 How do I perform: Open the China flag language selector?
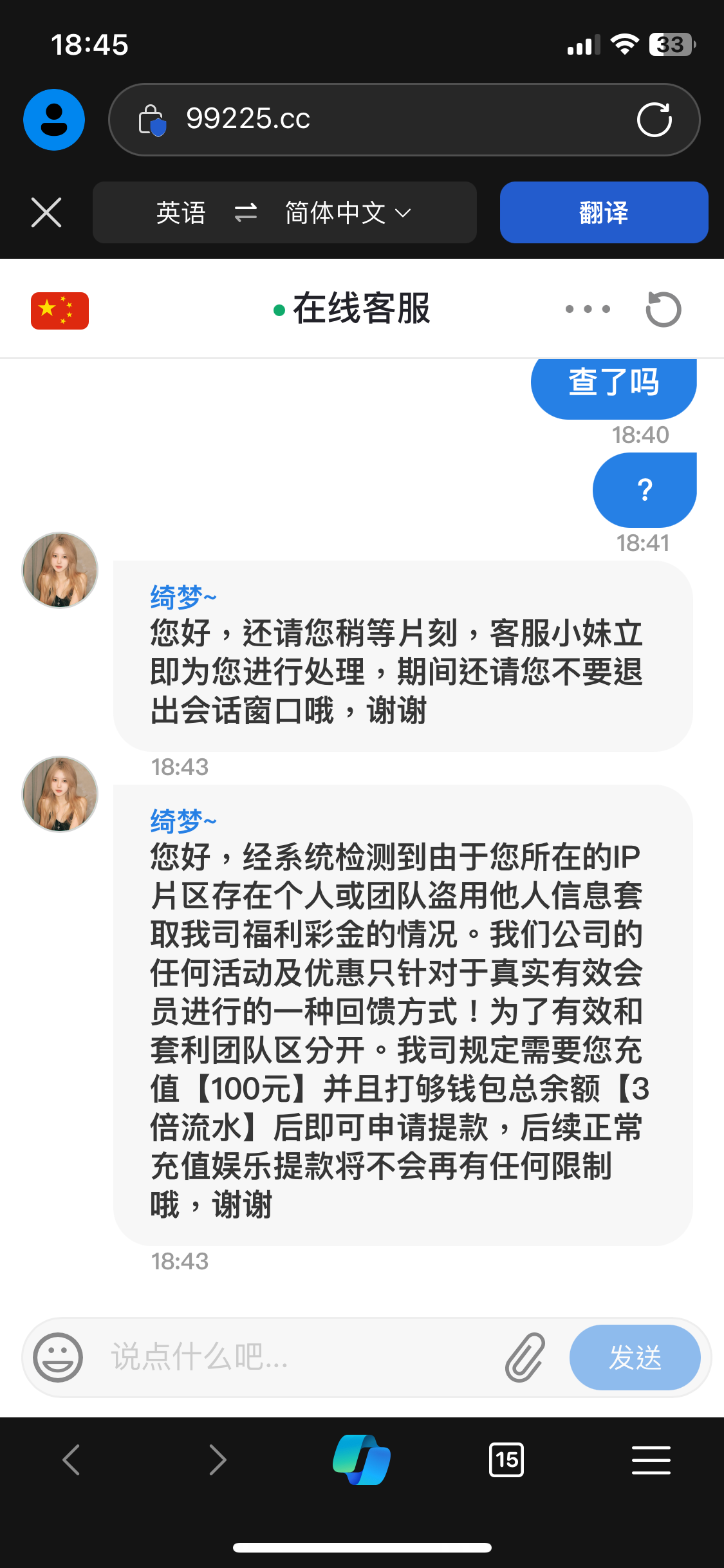pyautogui.click(x=60, y=310)
